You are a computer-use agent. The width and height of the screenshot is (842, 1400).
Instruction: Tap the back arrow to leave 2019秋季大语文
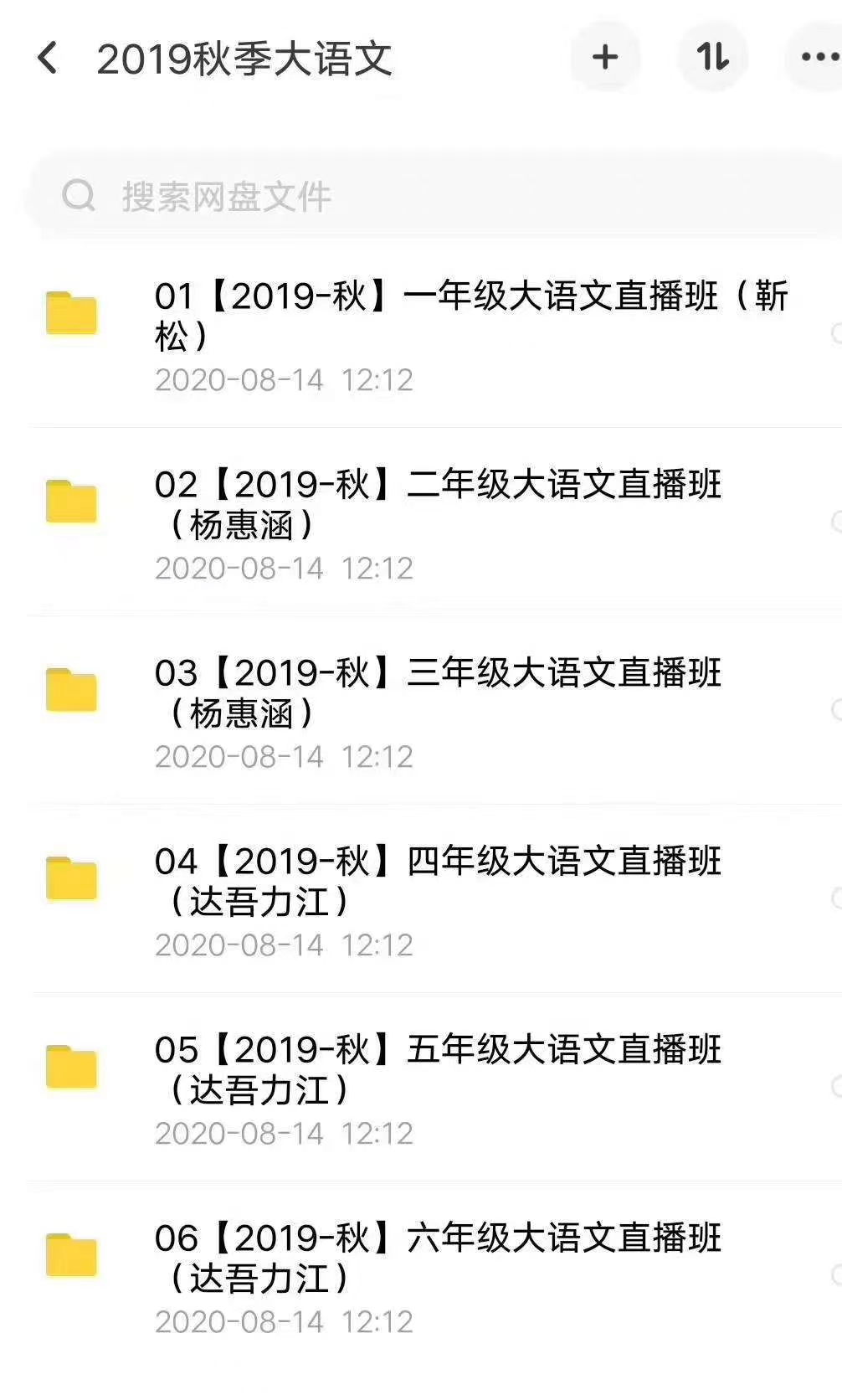pyautogui.click(x=47, y=58)
